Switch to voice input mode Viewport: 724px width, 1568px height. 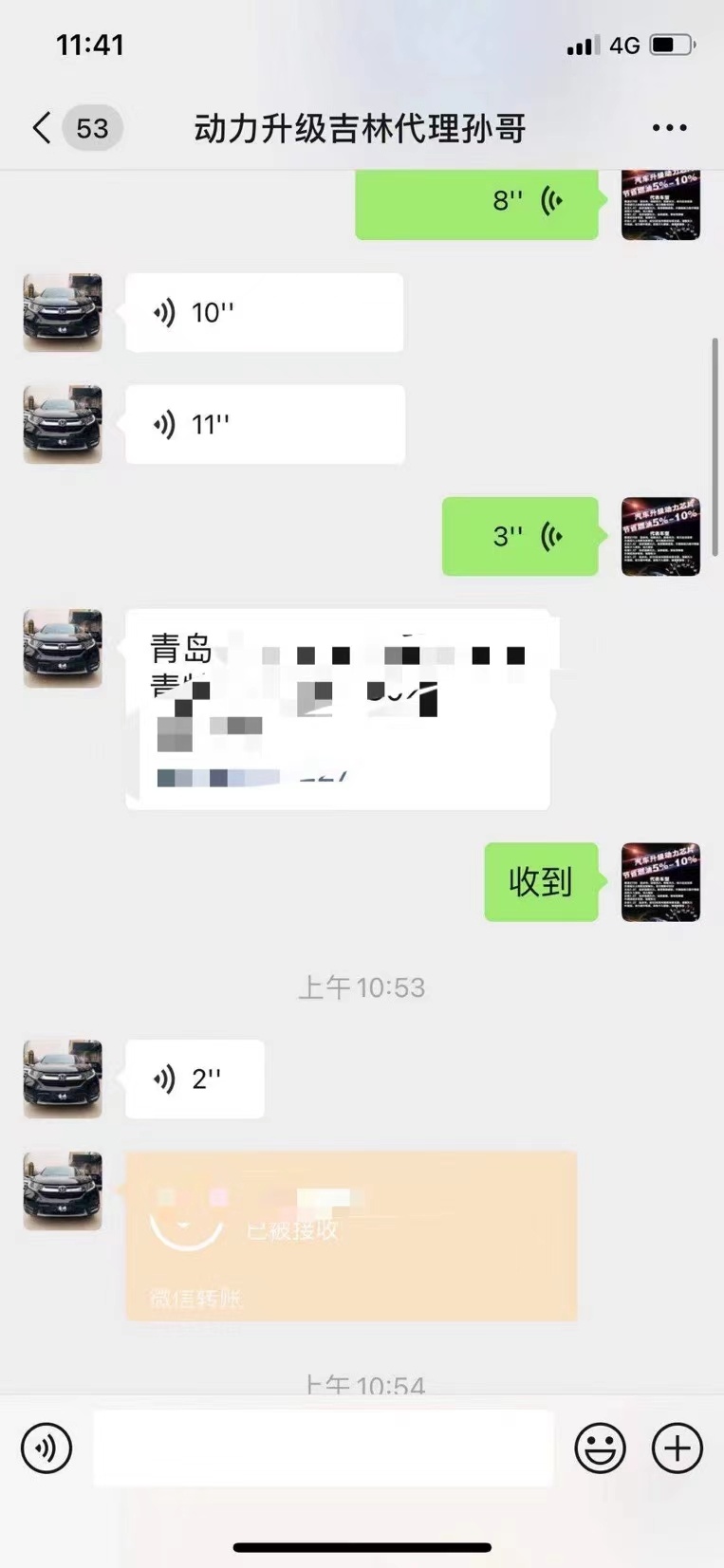click(x=46, y=1448)
